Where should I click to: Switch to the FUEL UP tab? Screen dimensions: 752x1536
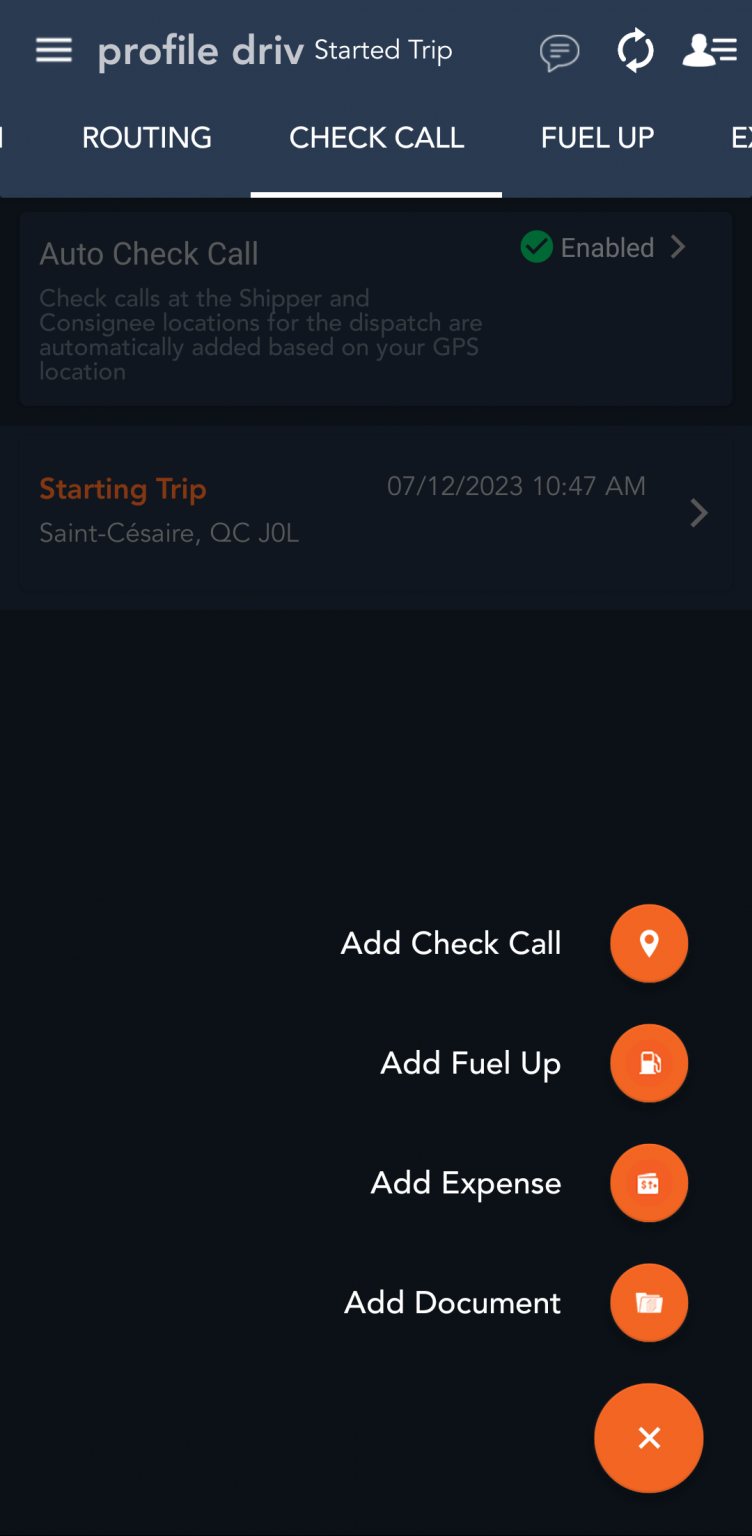coord(597,137)
